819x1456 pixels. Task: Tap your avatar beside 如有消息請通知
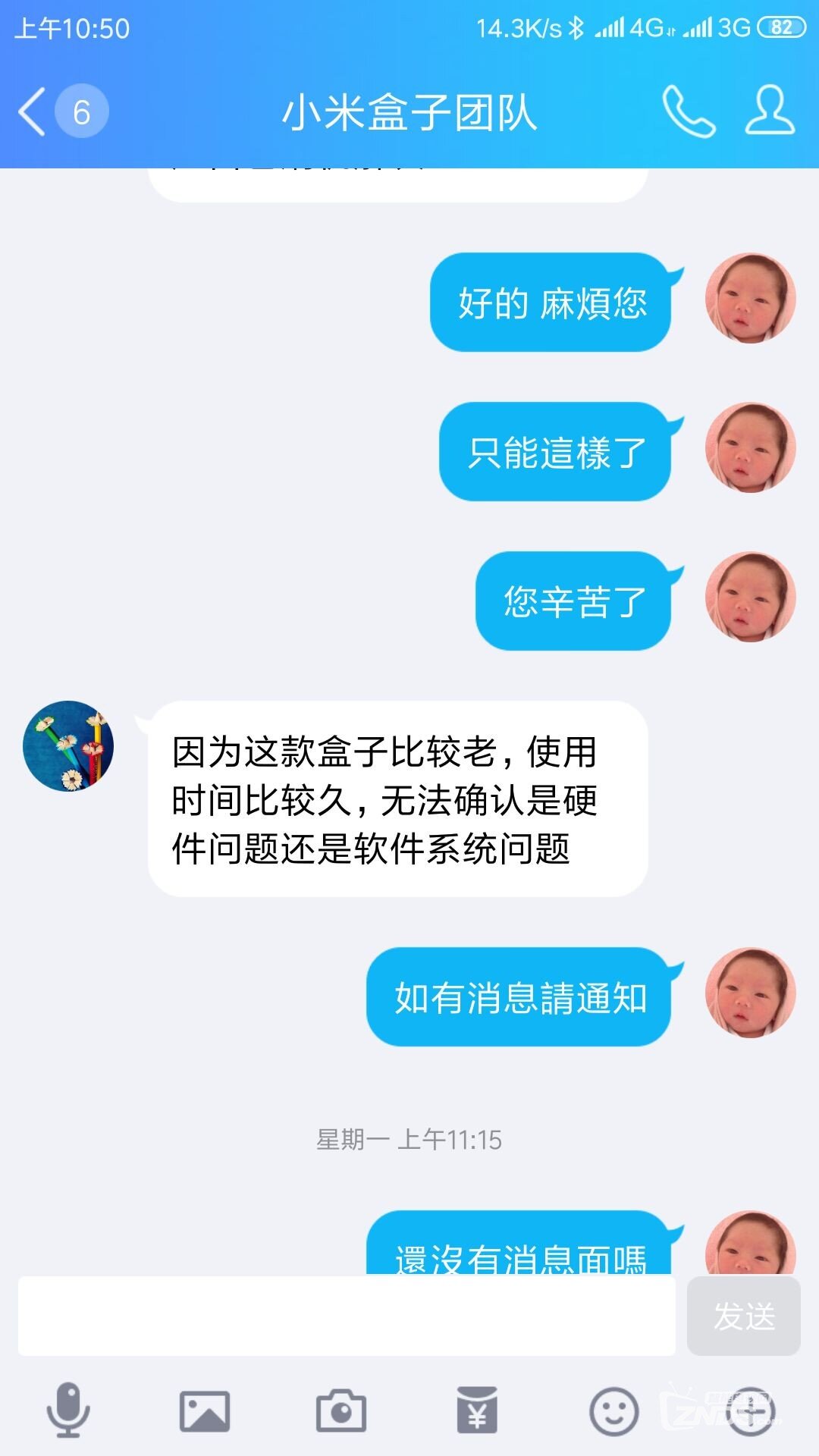(750, 993)
